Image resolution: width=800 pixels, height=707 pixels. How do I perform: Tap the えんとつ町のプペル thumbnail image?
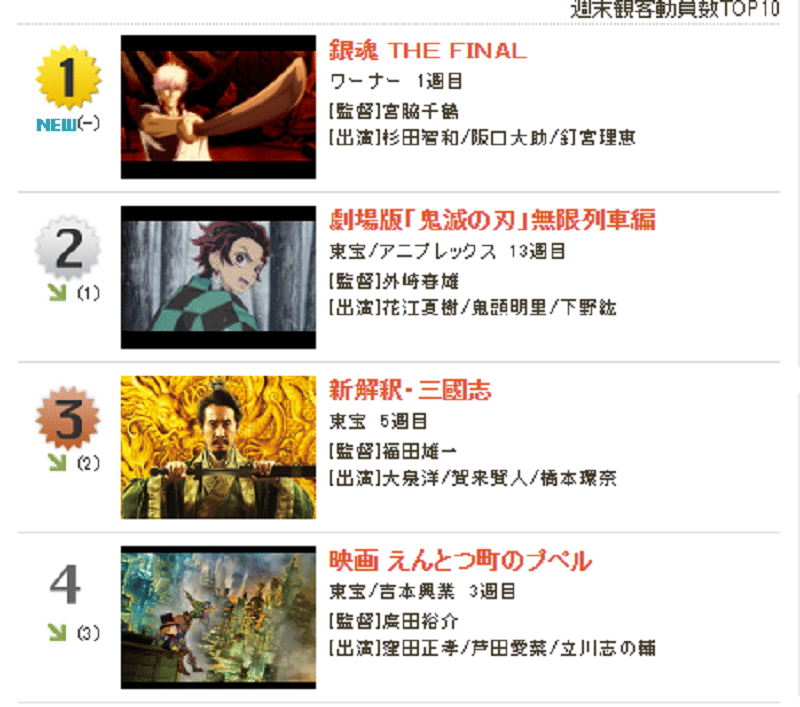click(218, 617)
